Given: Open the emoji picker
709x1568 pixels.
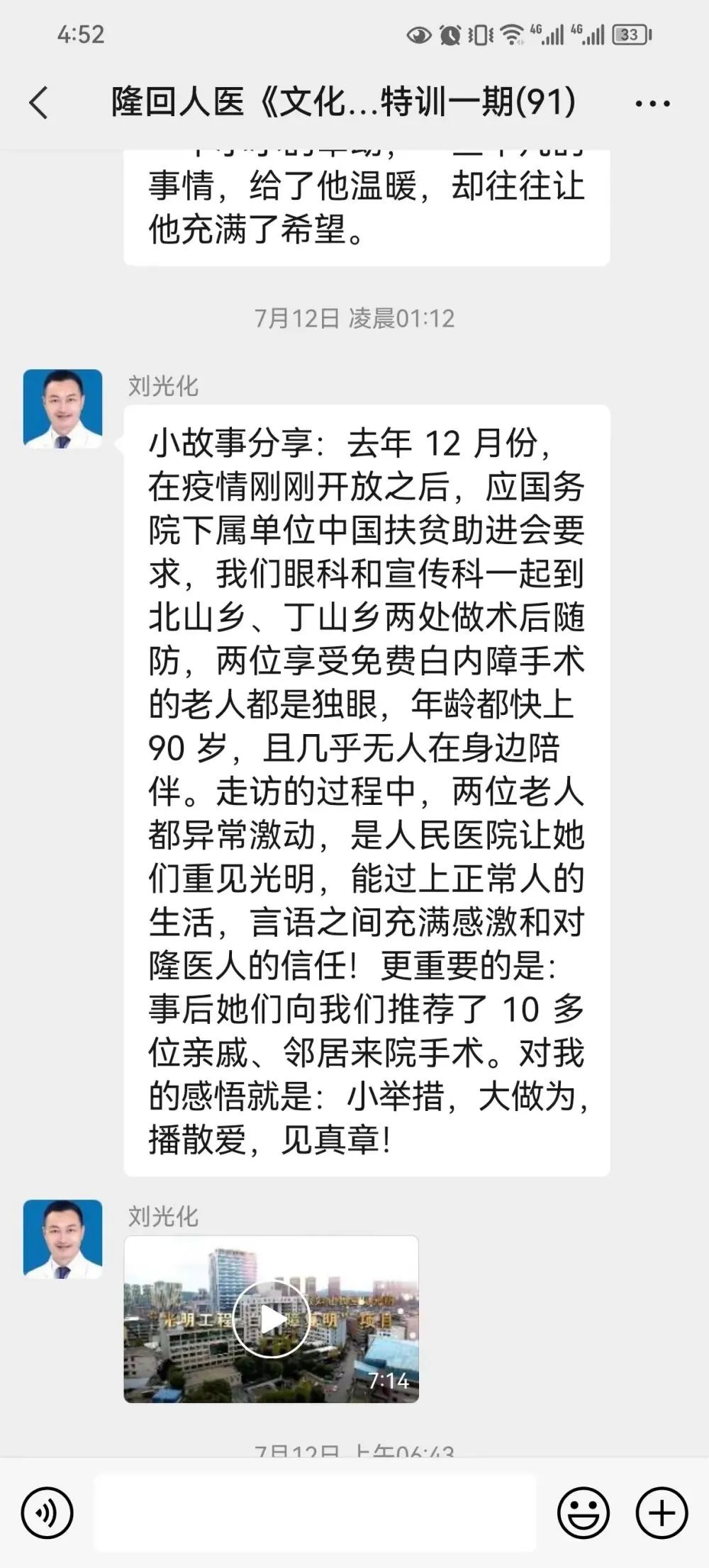Looking at the screenshot, I should [583, 1513].
